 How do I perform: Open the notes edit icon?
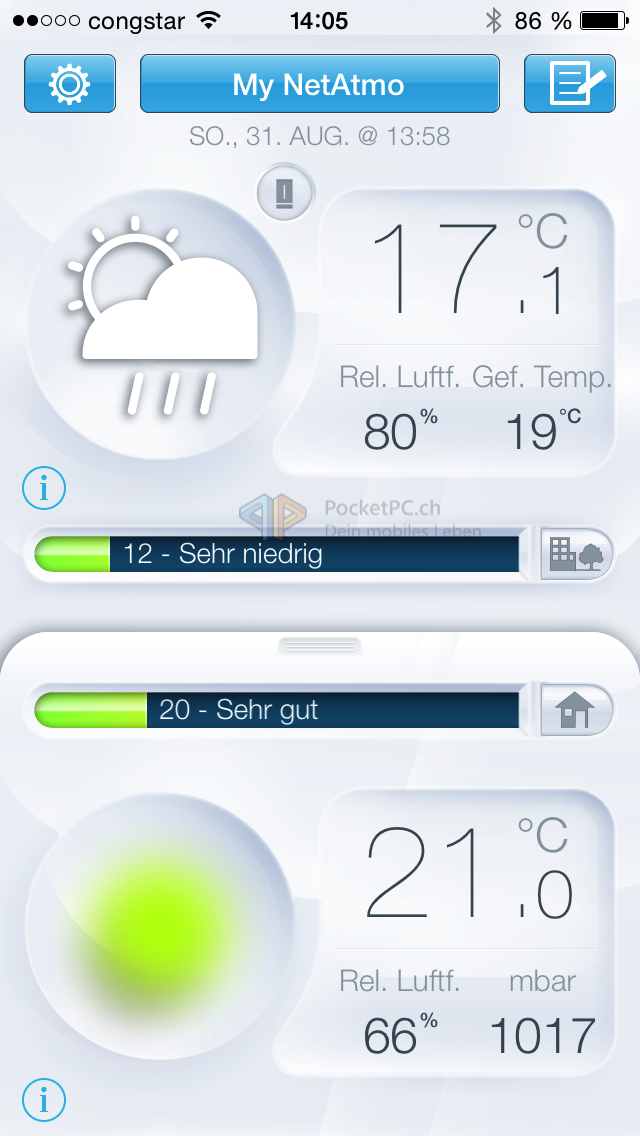pos(569,84)
